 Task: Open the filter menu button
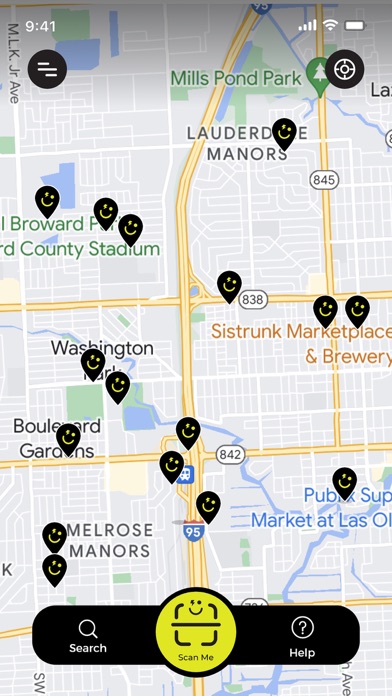point(48,69)
